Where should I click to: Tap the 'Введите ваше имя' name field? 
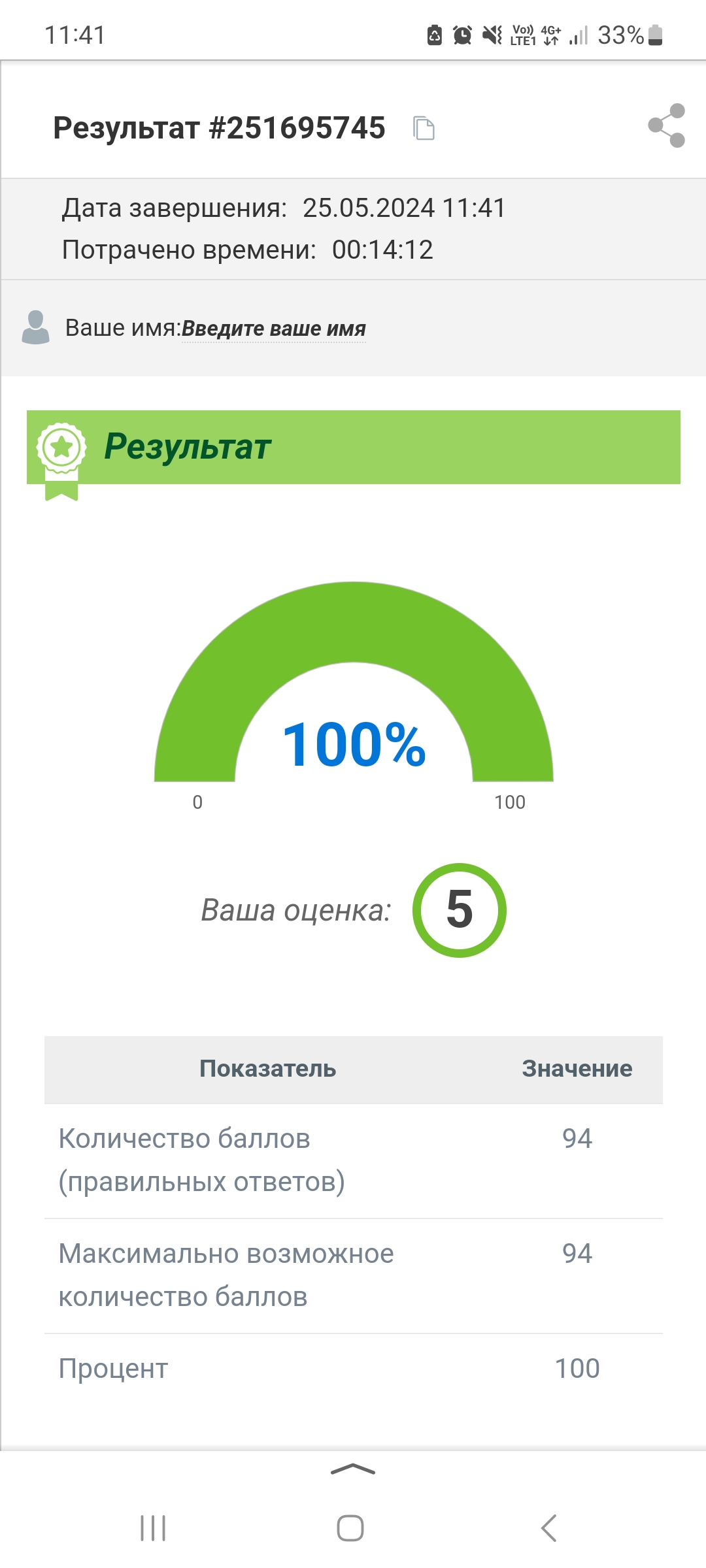point(273,329)
